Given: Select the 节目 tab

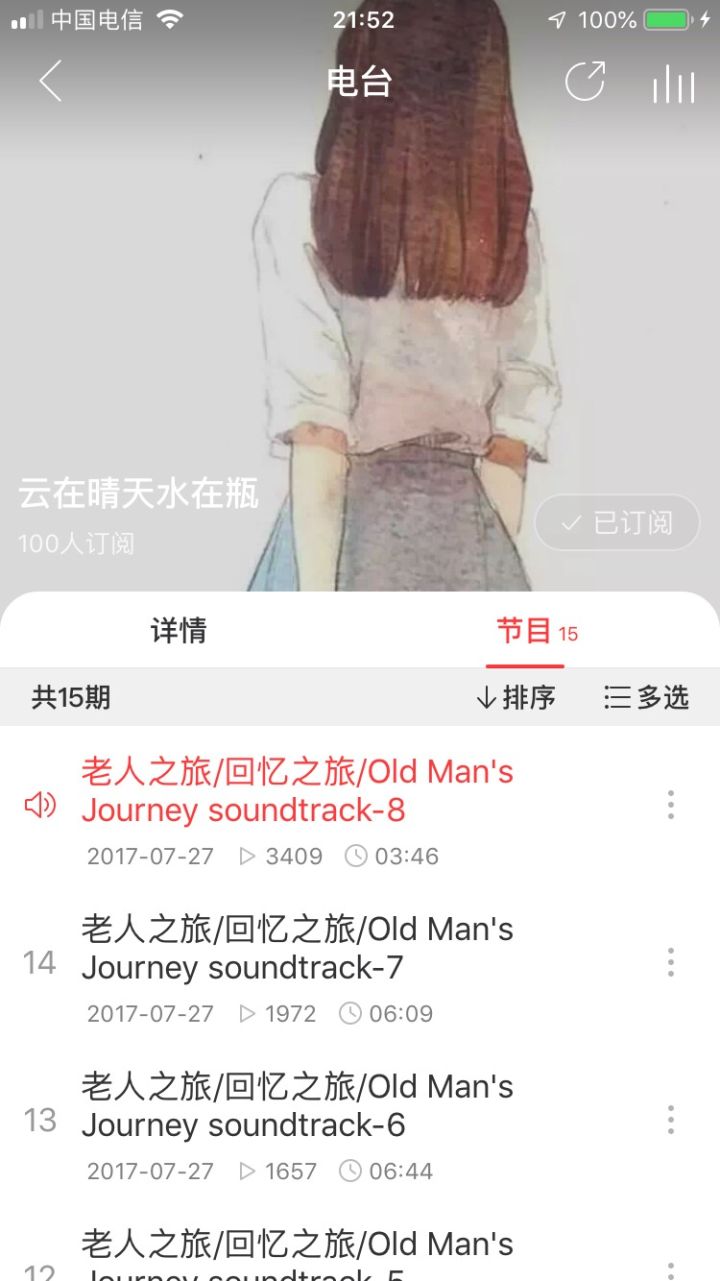Looking at the screenshot, I should tap(537, 632).
